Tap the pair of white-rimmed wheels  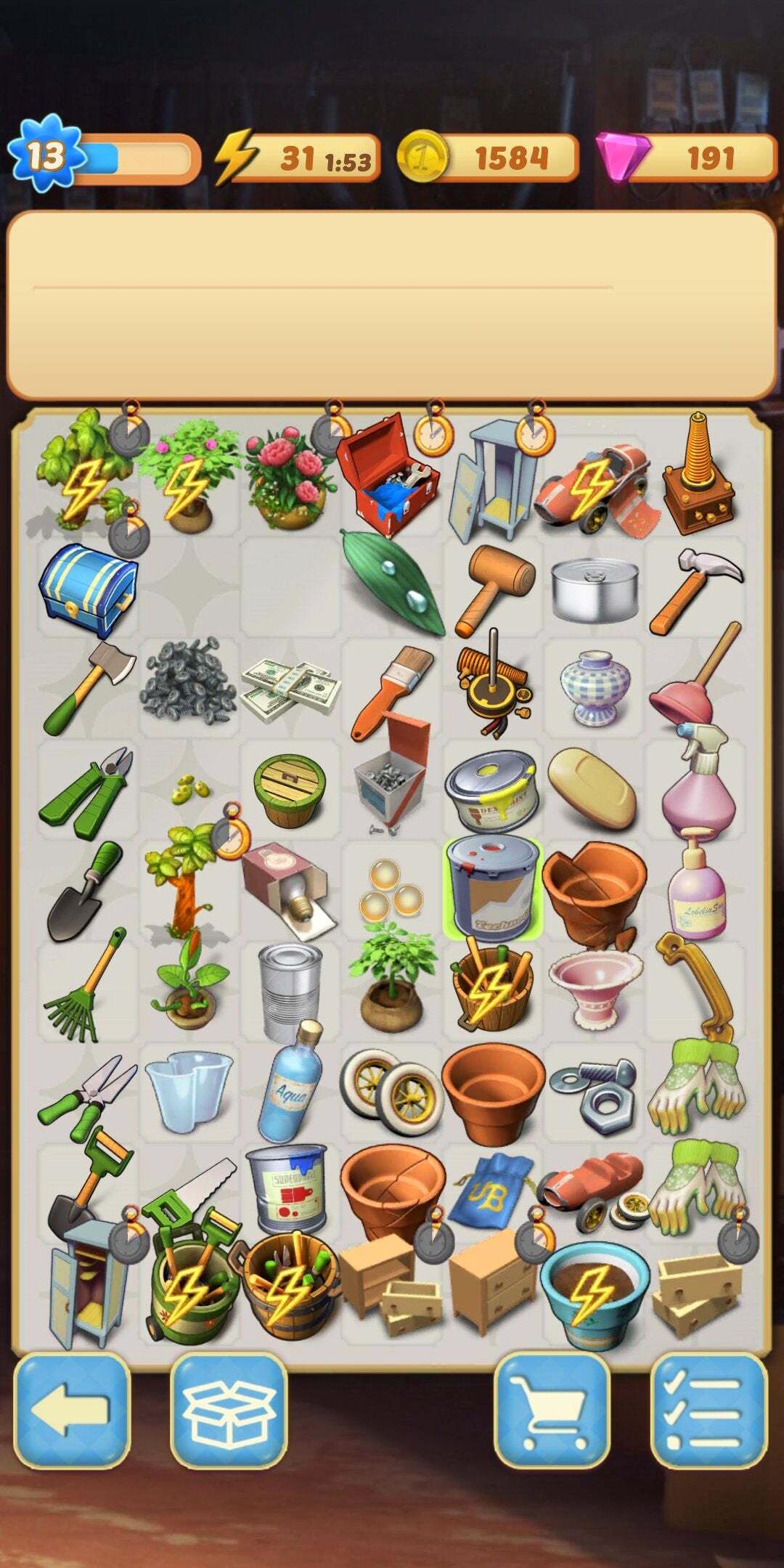[391, 1090]
